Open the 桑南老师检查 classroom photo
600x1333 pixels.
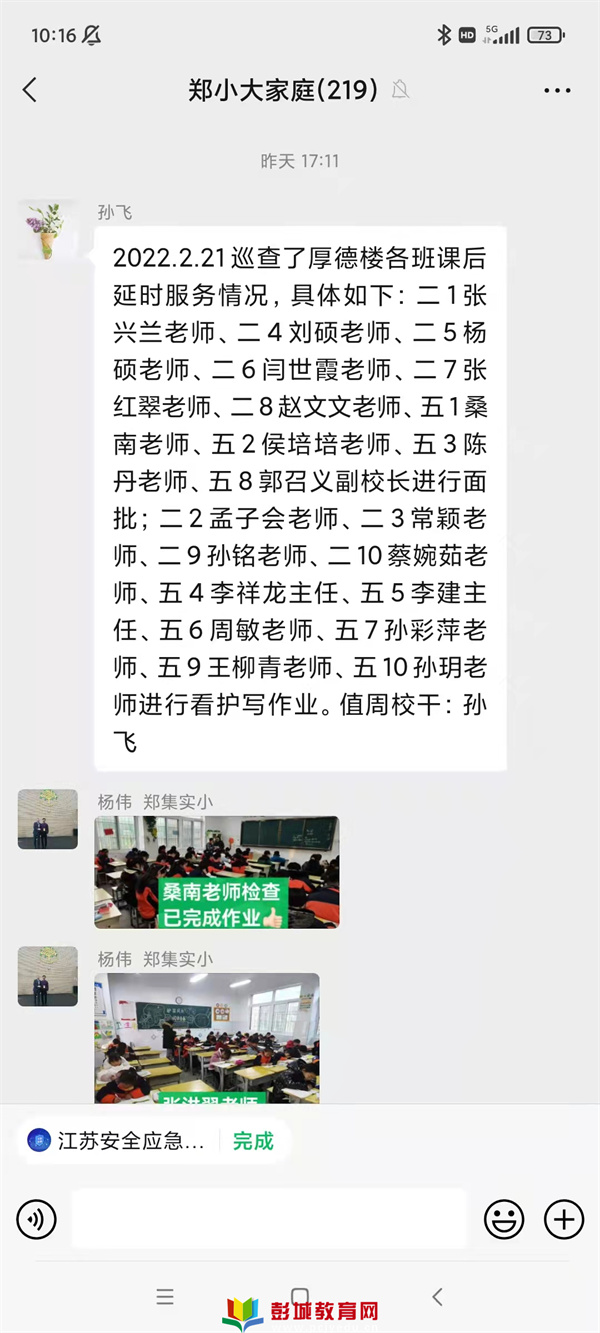pyautogui.click(x=216, y=872)
